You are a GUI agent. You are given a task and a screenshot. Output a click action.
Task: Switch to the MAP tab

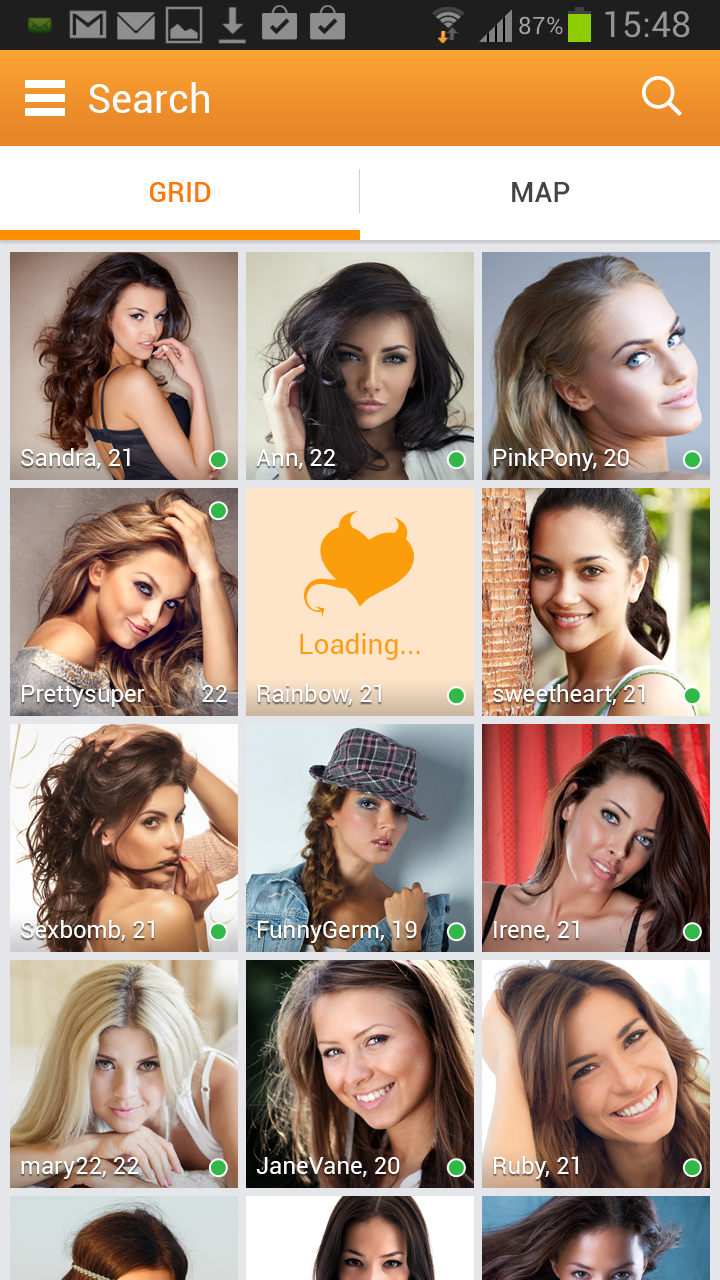[540, 192]
